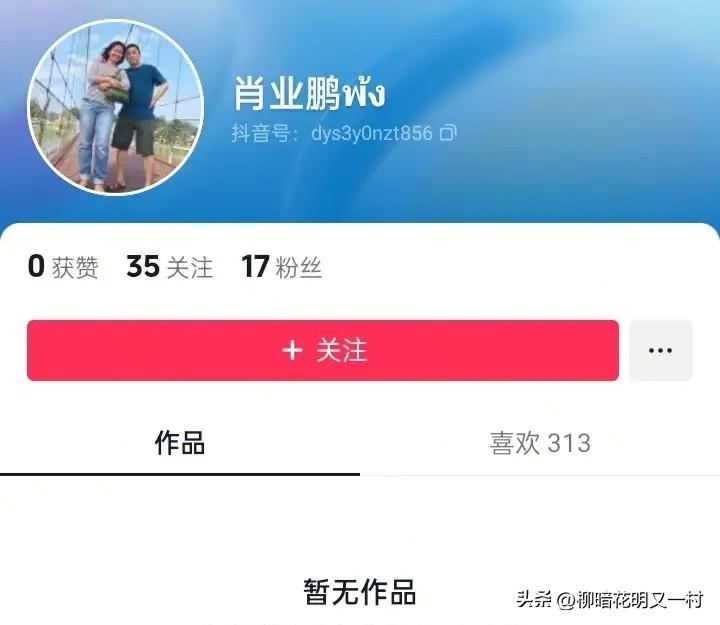Copy the Douyin ID dys3y0nzt856

(x=449, y=133)
